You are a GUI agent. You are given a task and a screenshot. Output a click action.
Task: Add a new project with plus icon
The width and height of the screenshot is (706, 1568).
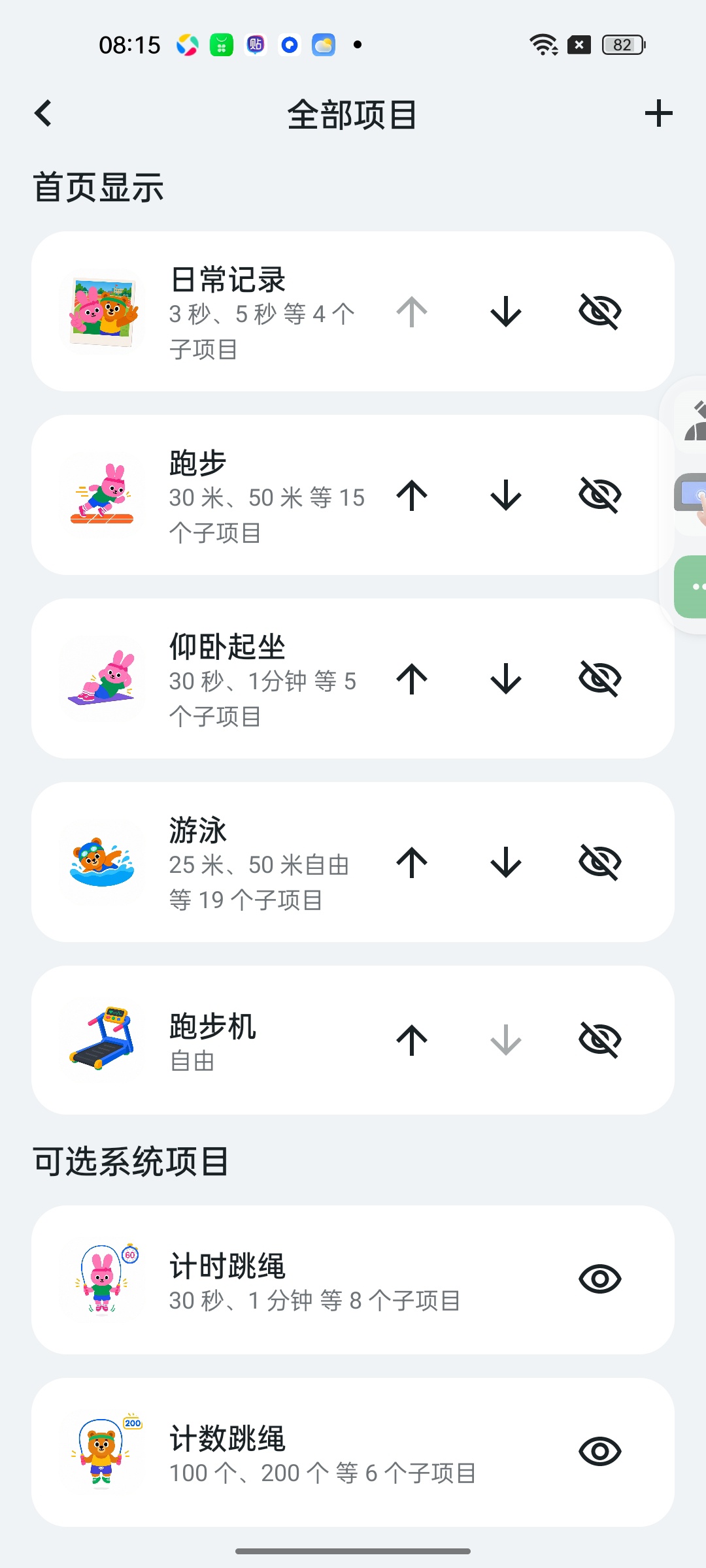(x=658, y=114)
